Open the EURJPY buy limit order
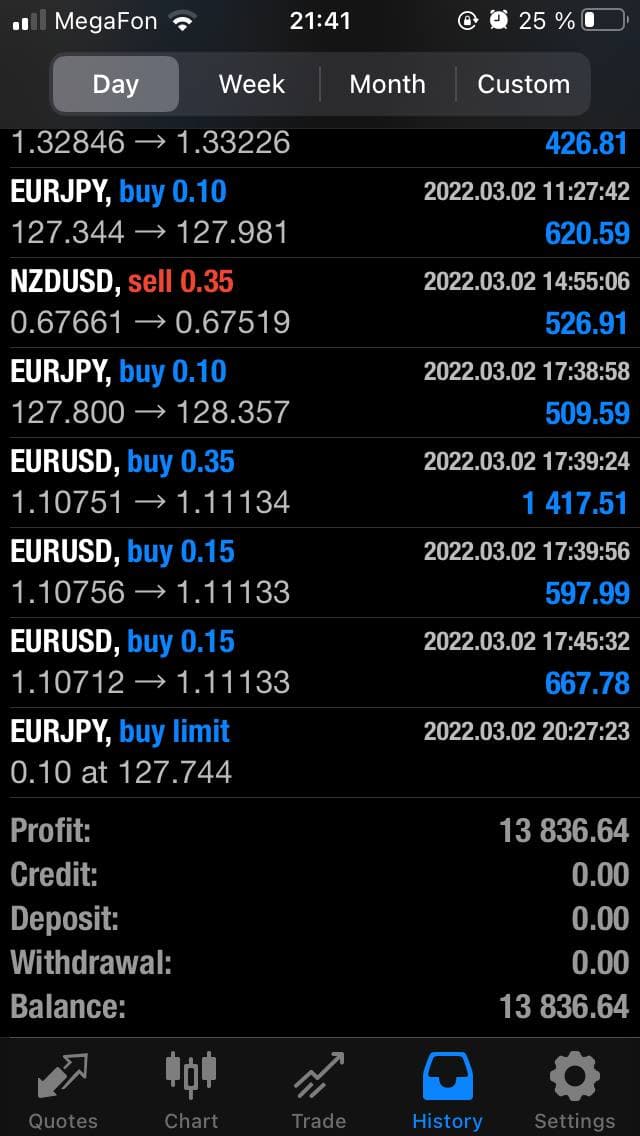Image resolution: width=640 pixels, height=1136 pixels. pyautogui.click(x=320, y=753)
